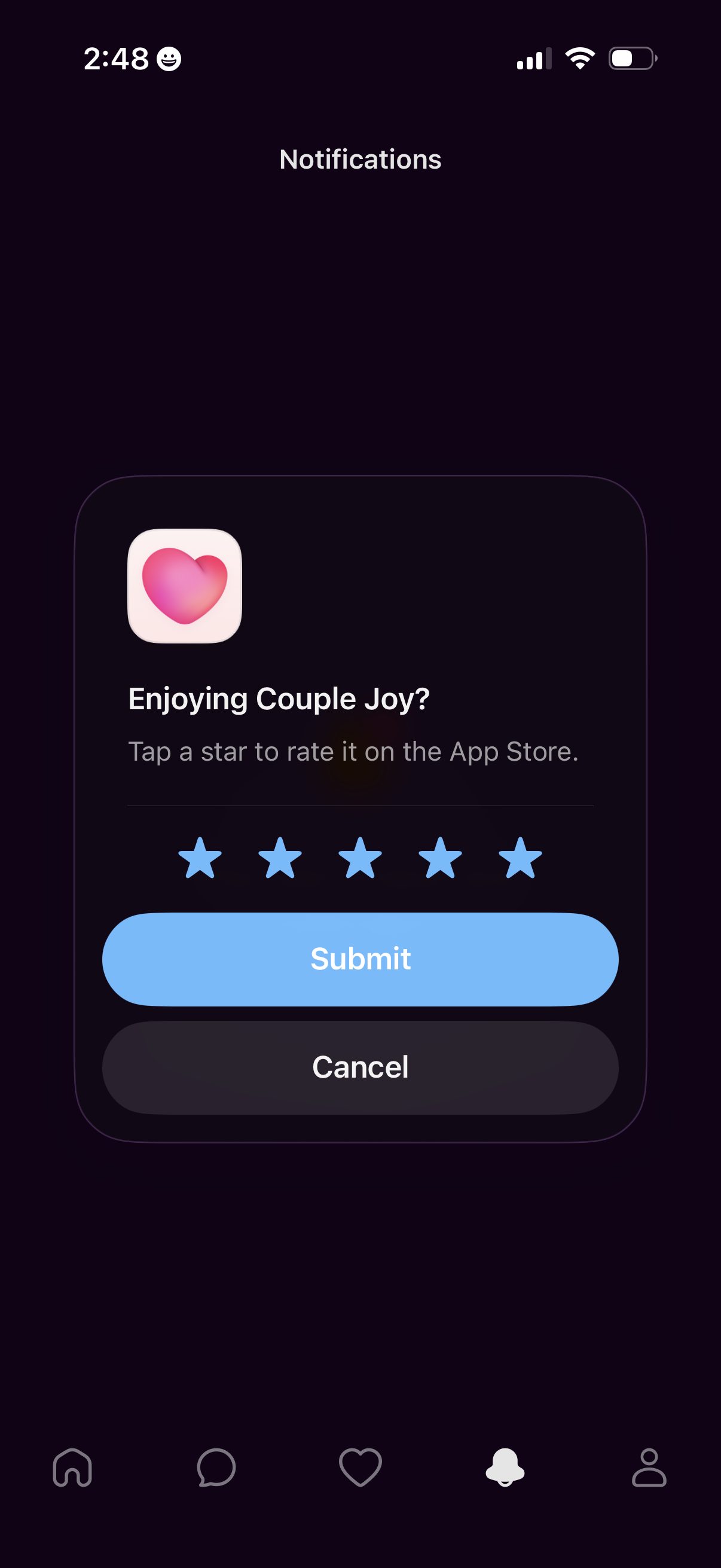Open the profile tab
This screenshot has height=1568, width=721.
[x=649, y=1468]
